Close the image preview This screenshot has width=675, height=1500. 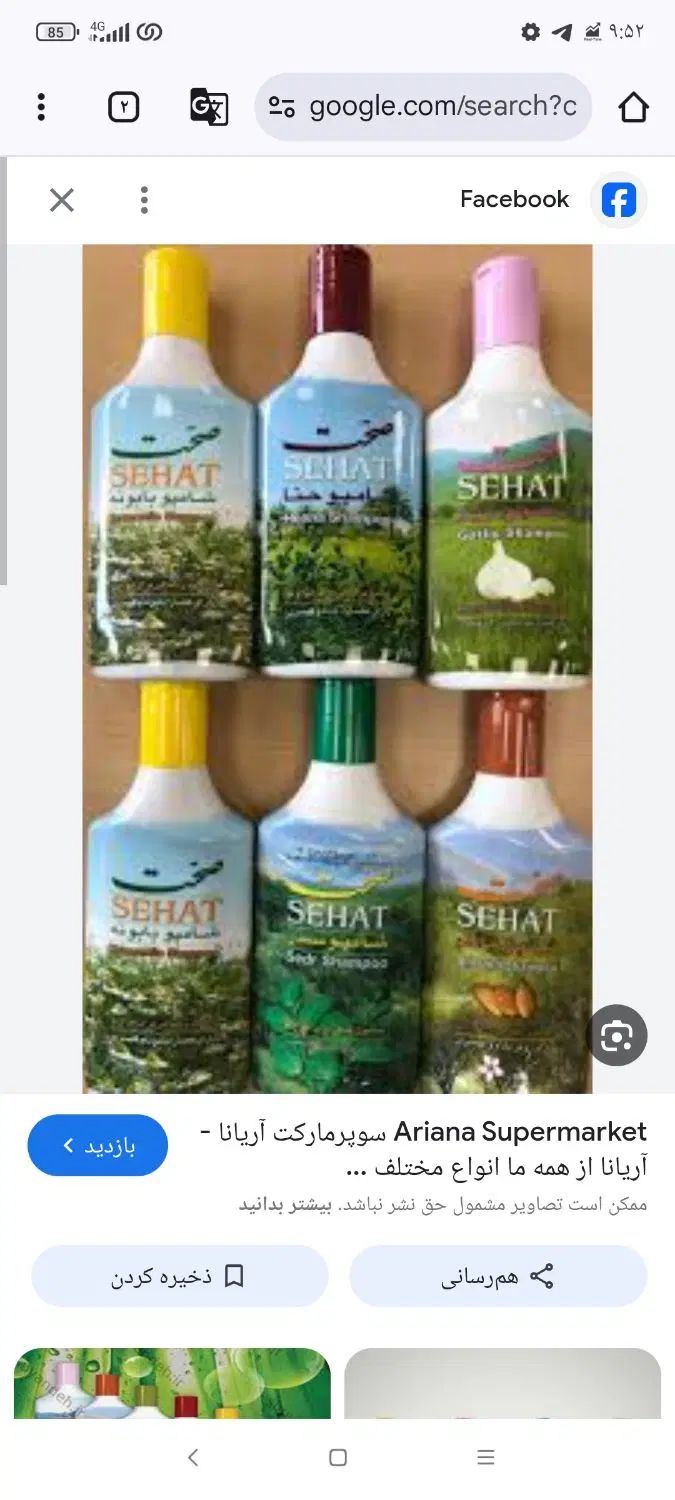coord(62,200)
